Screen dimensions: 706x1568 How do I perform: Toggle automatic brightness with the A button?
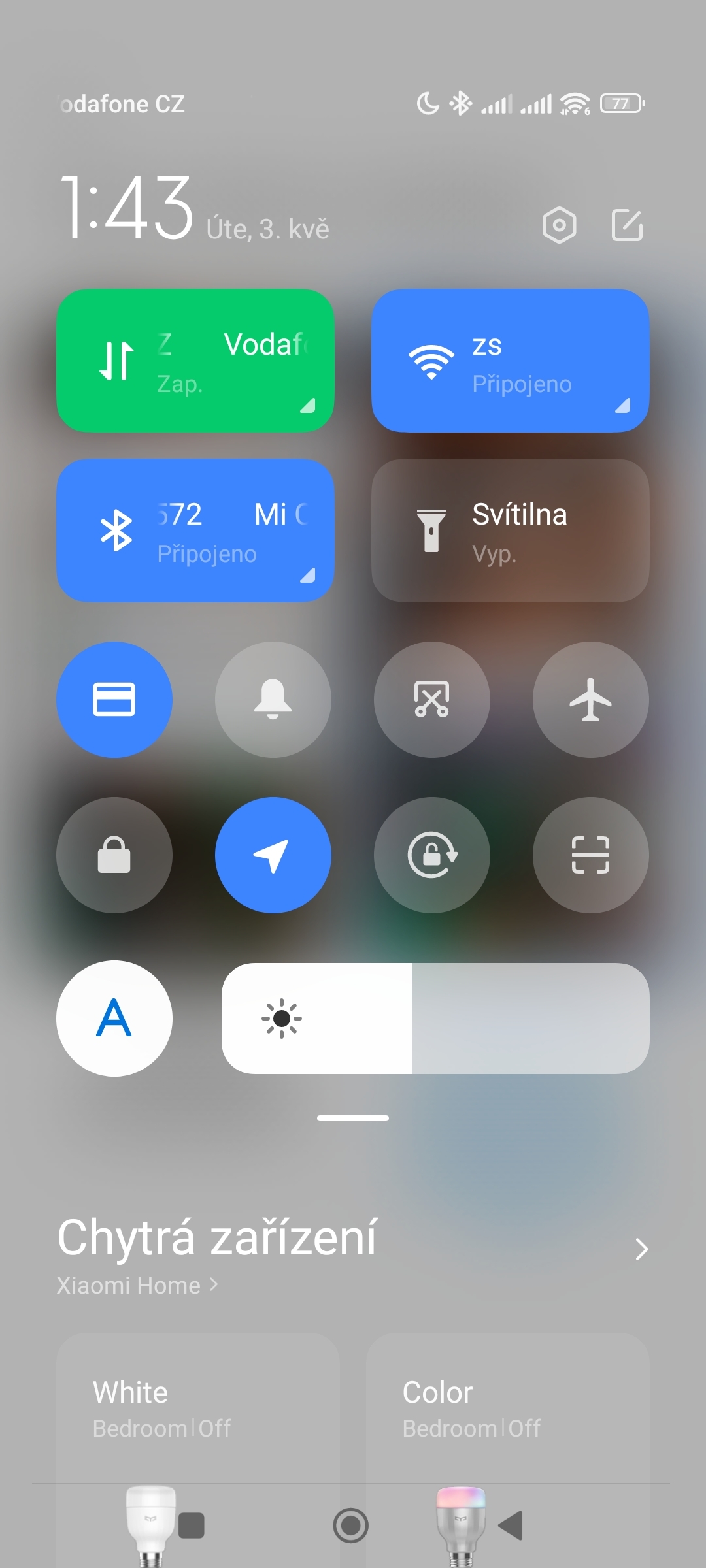point(114,1019)
